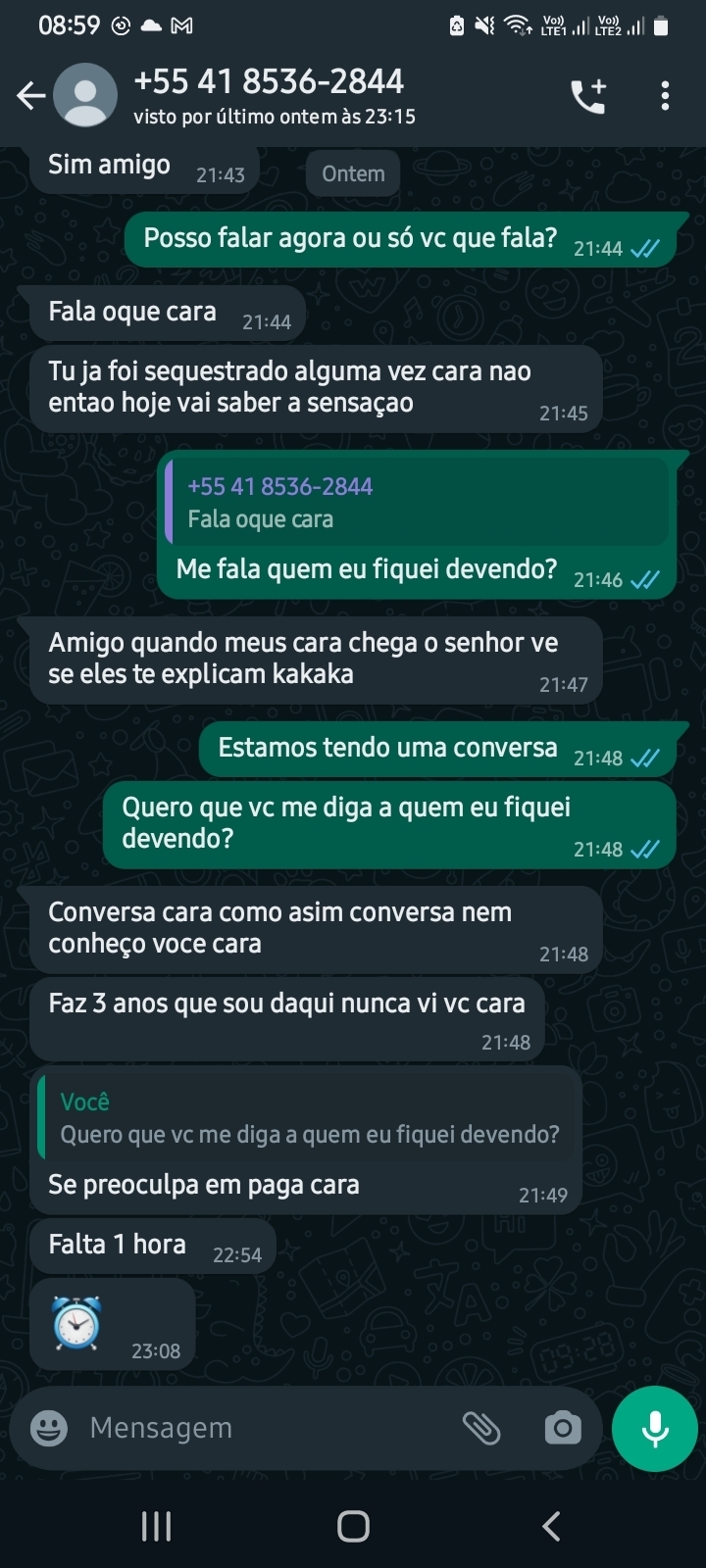706x1568 pixels.
Task: Tap the microphone voice message button
Action: pos(654,1428)
